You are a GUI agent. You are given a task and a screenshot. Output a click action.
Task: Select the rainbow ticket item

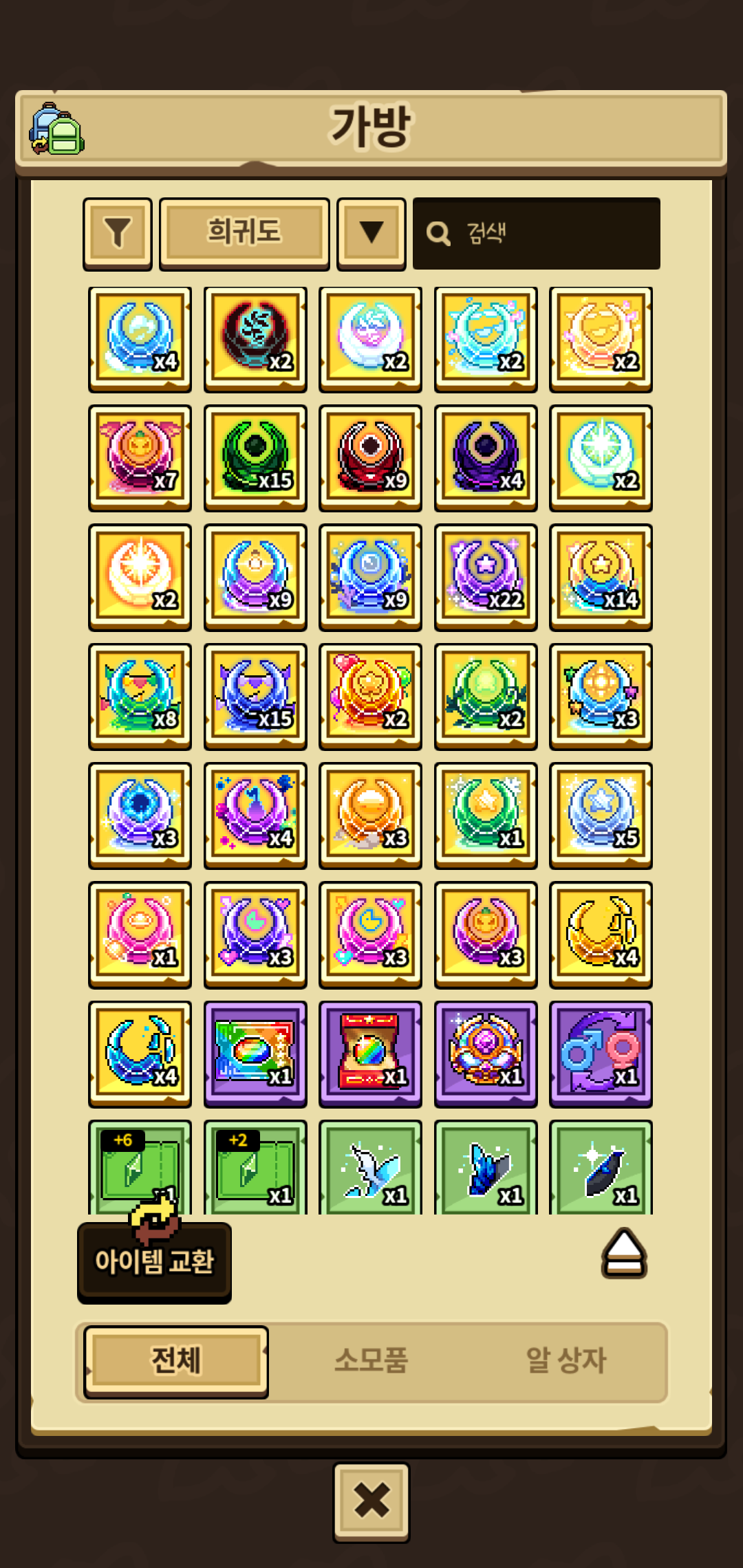tap(255, 1054)
